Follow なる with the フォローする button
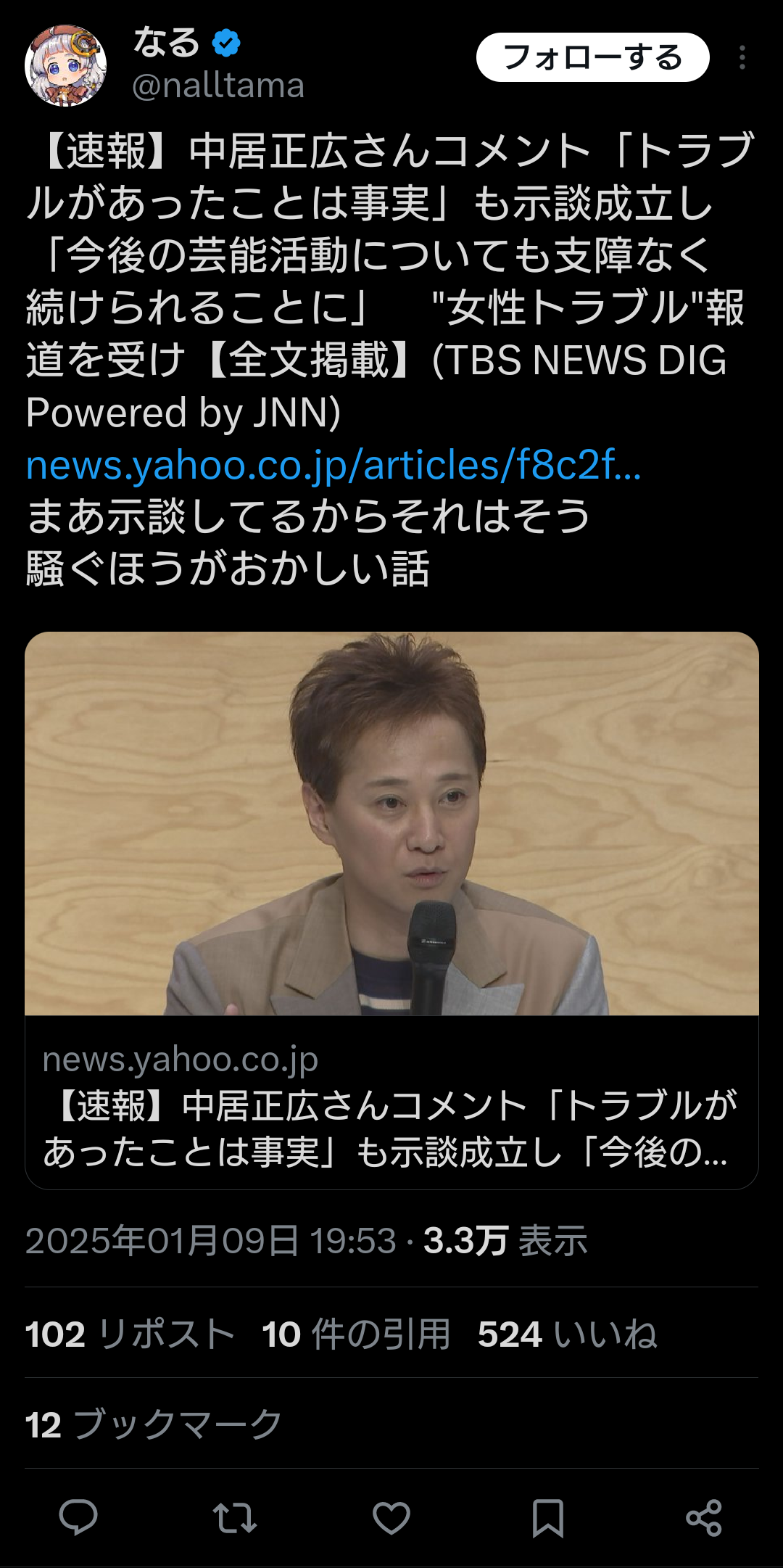The height and width of the screenshot is (1568, 783). [x=592, y=57]
